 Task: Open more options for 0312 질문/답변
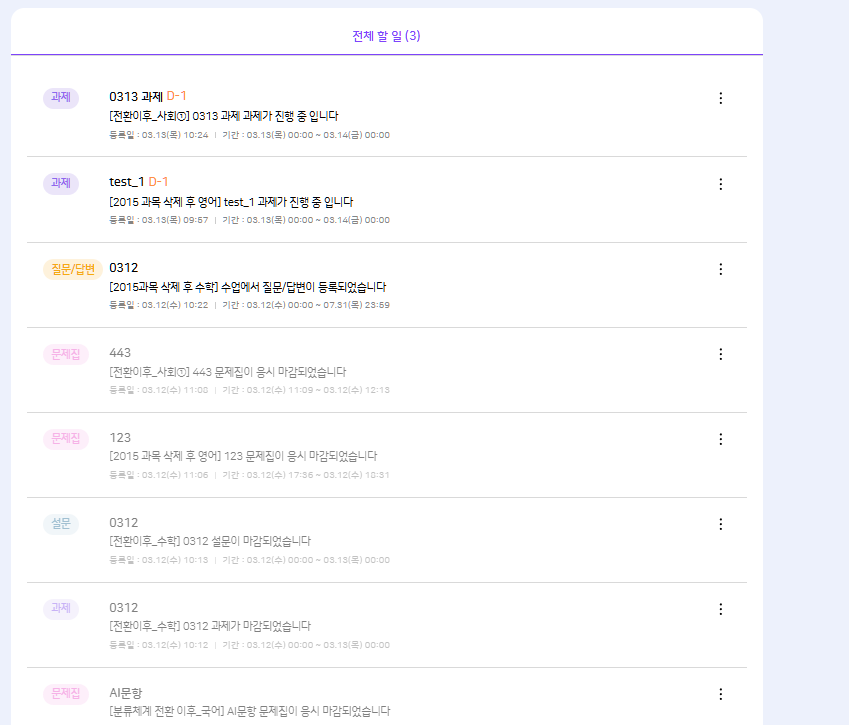click(x=720, y=269)
